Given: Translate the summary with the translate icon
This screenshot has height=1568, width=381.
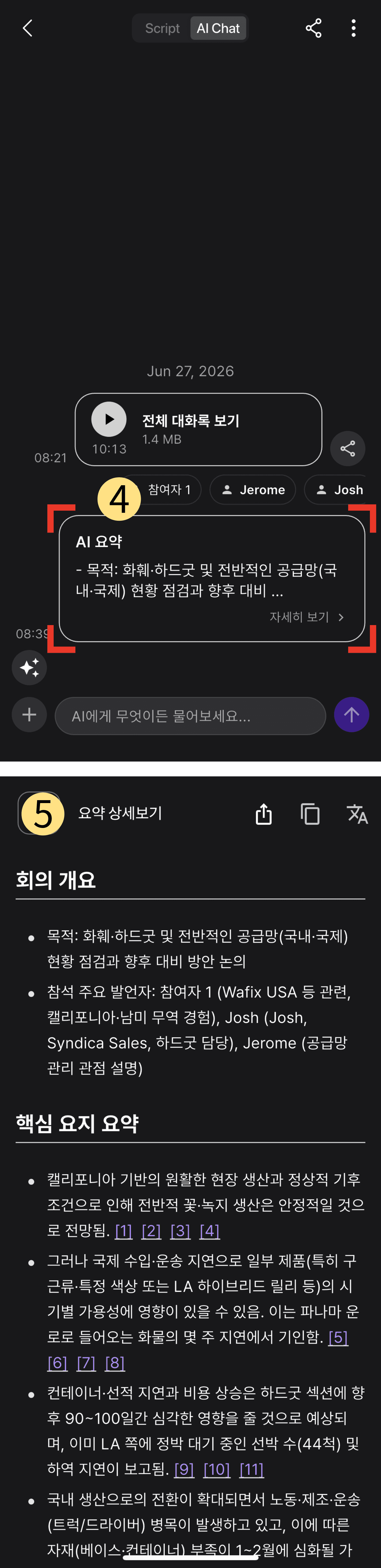Looking at the screenshot, I should (x=357, y=814).
